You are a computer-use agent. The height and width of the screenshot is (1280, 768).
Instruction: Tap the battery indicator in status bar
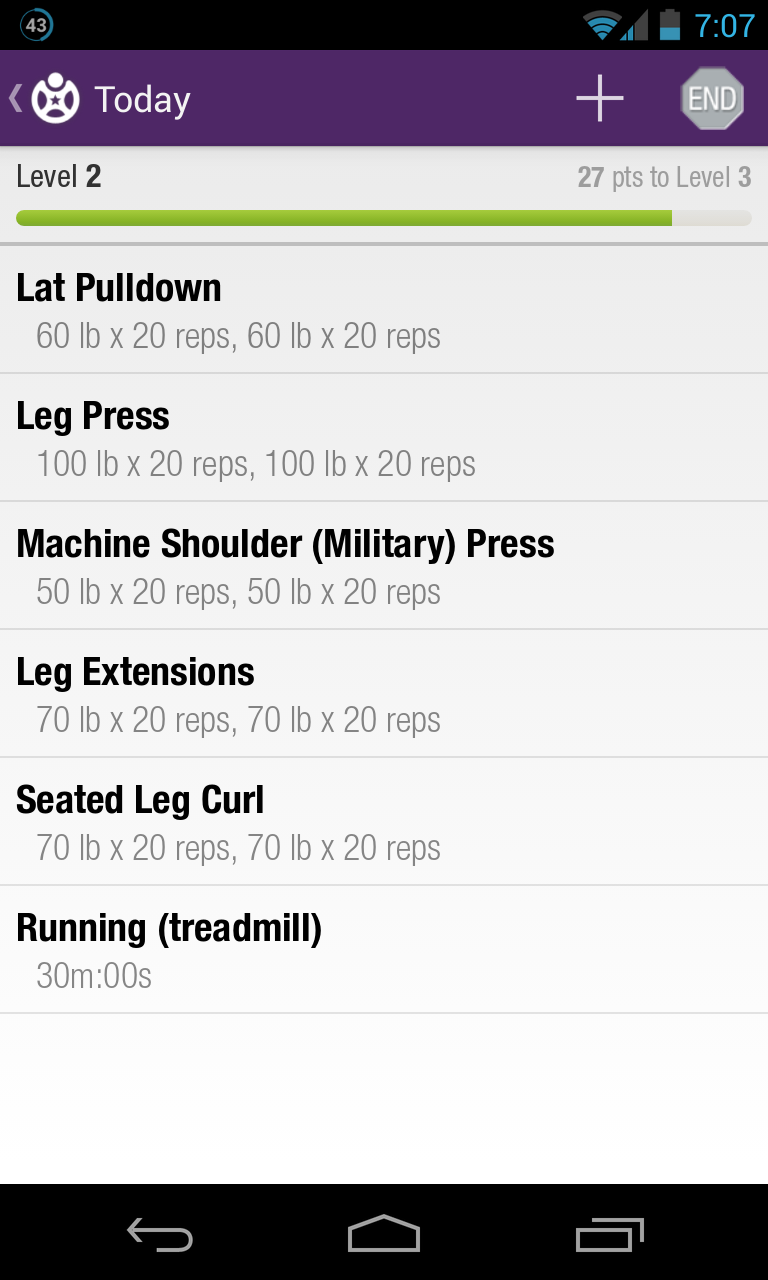pyautogui.click(x=669, y=24)
